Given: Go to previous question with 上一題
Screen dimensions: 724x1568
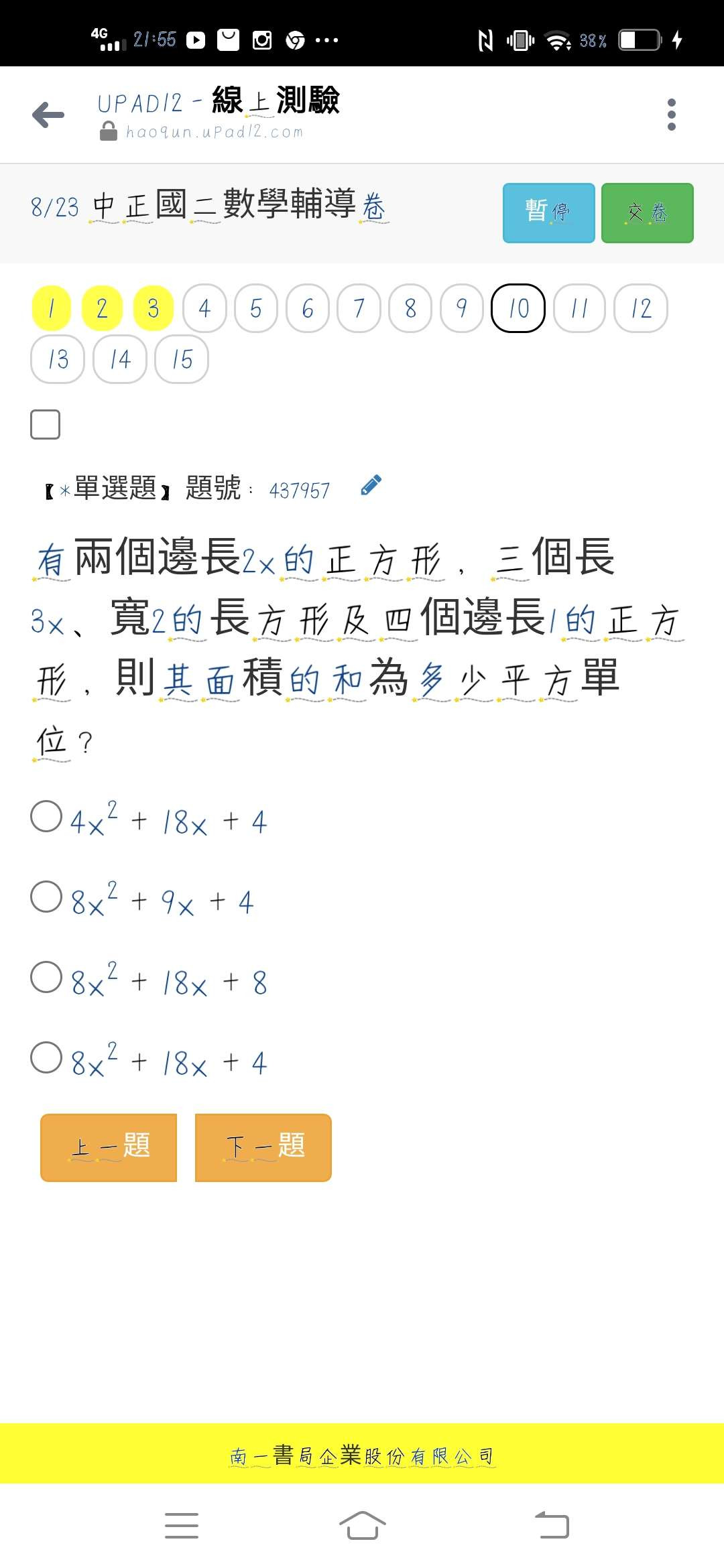Looking at the screenshot, I should point(109,1147).
